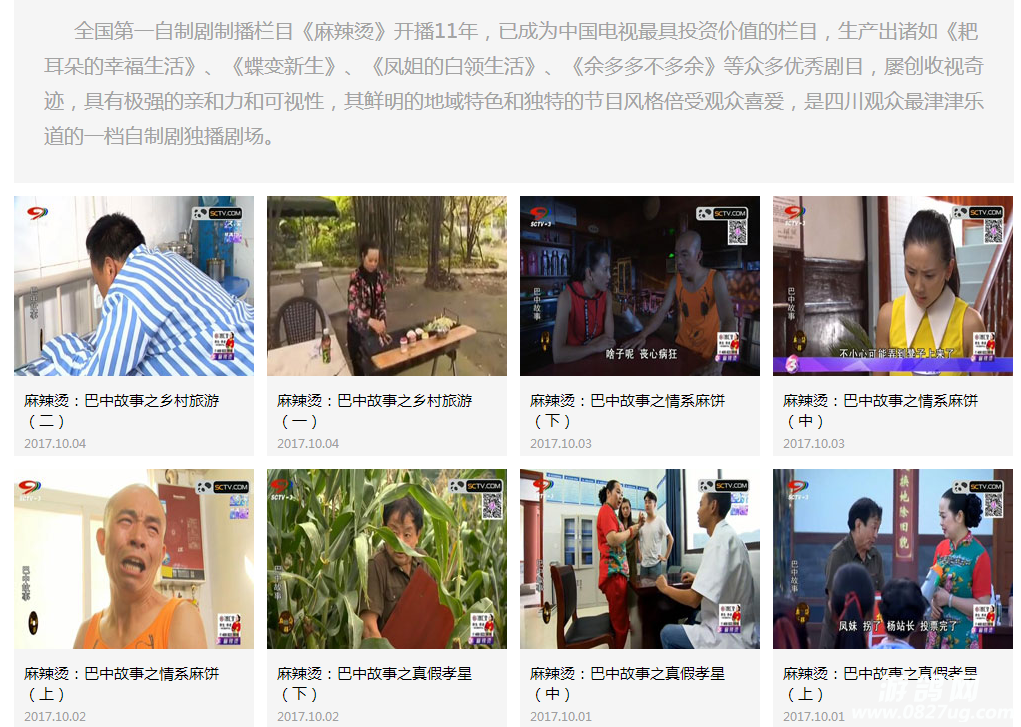Open 巴中故事之真假孝星（下）episode

(386, 559)
